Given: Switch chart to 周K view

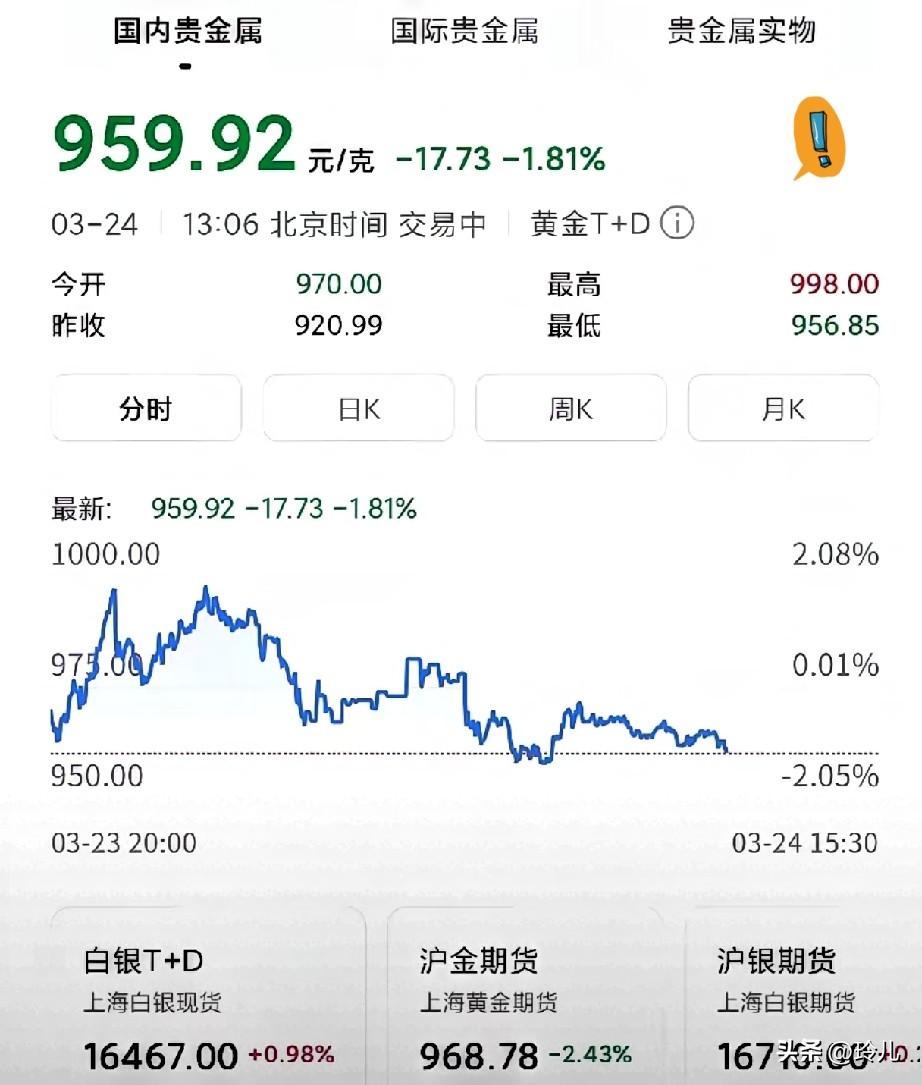Looking at the screenshot, I should click(x=571, y=407).
